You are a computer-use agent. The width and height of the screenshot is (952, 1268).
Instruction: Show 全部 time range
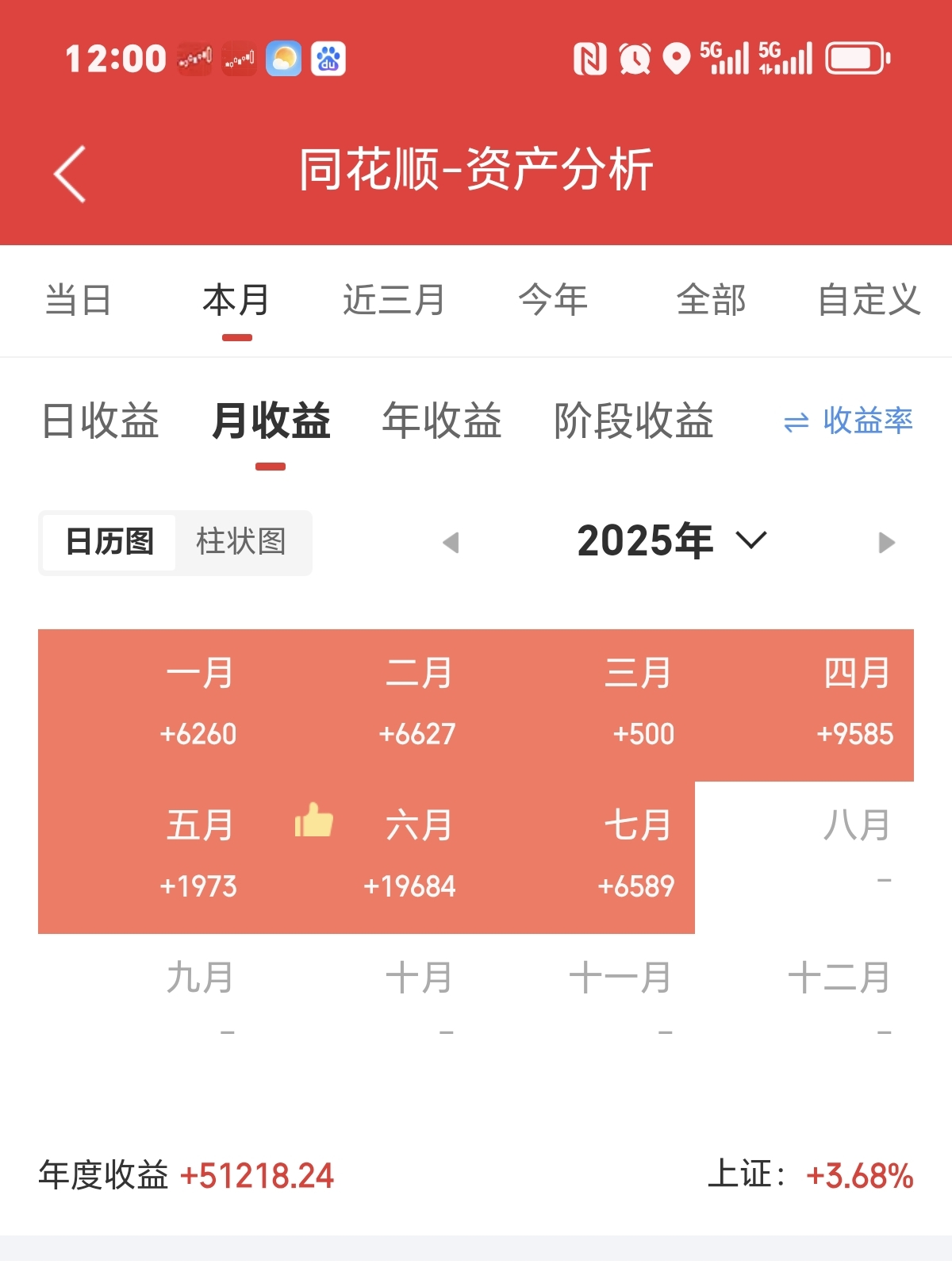pos(711,301)
